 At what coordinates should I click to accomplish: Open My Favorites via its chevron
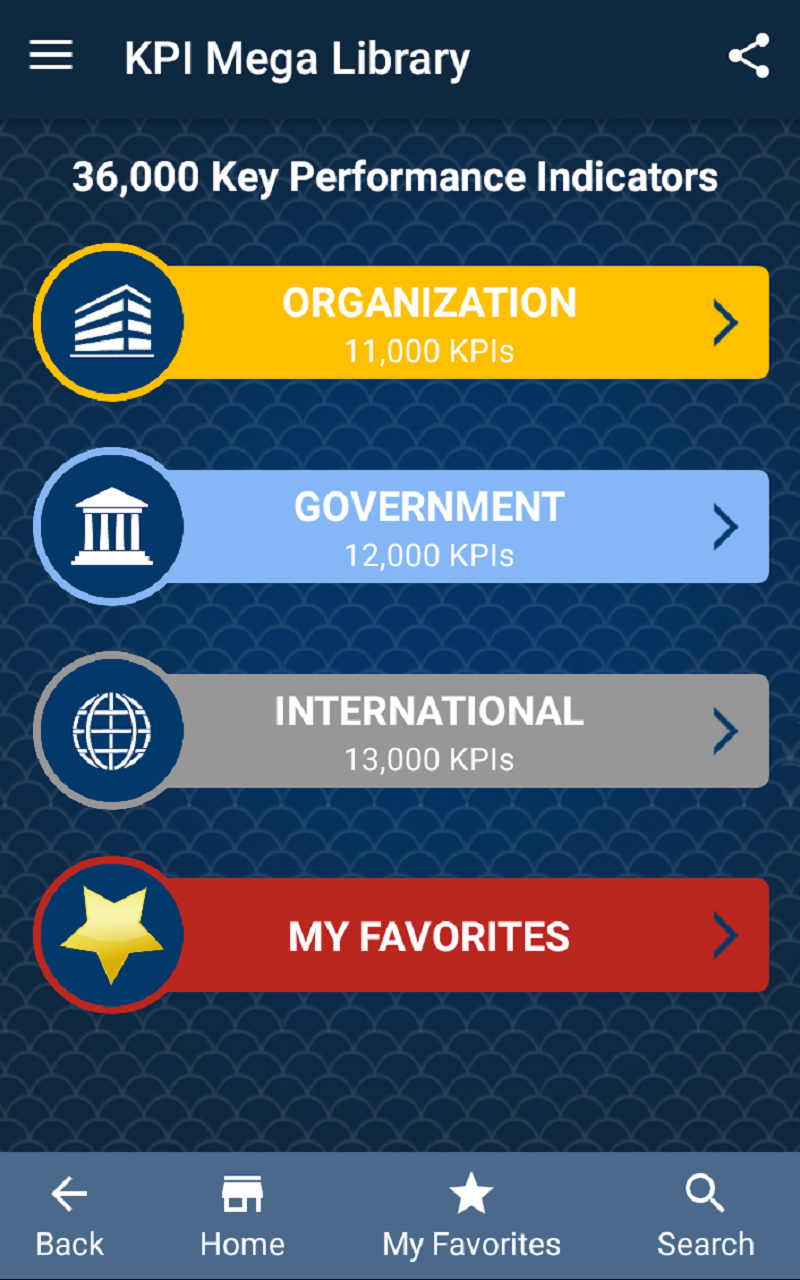click(x=726, y=936)
